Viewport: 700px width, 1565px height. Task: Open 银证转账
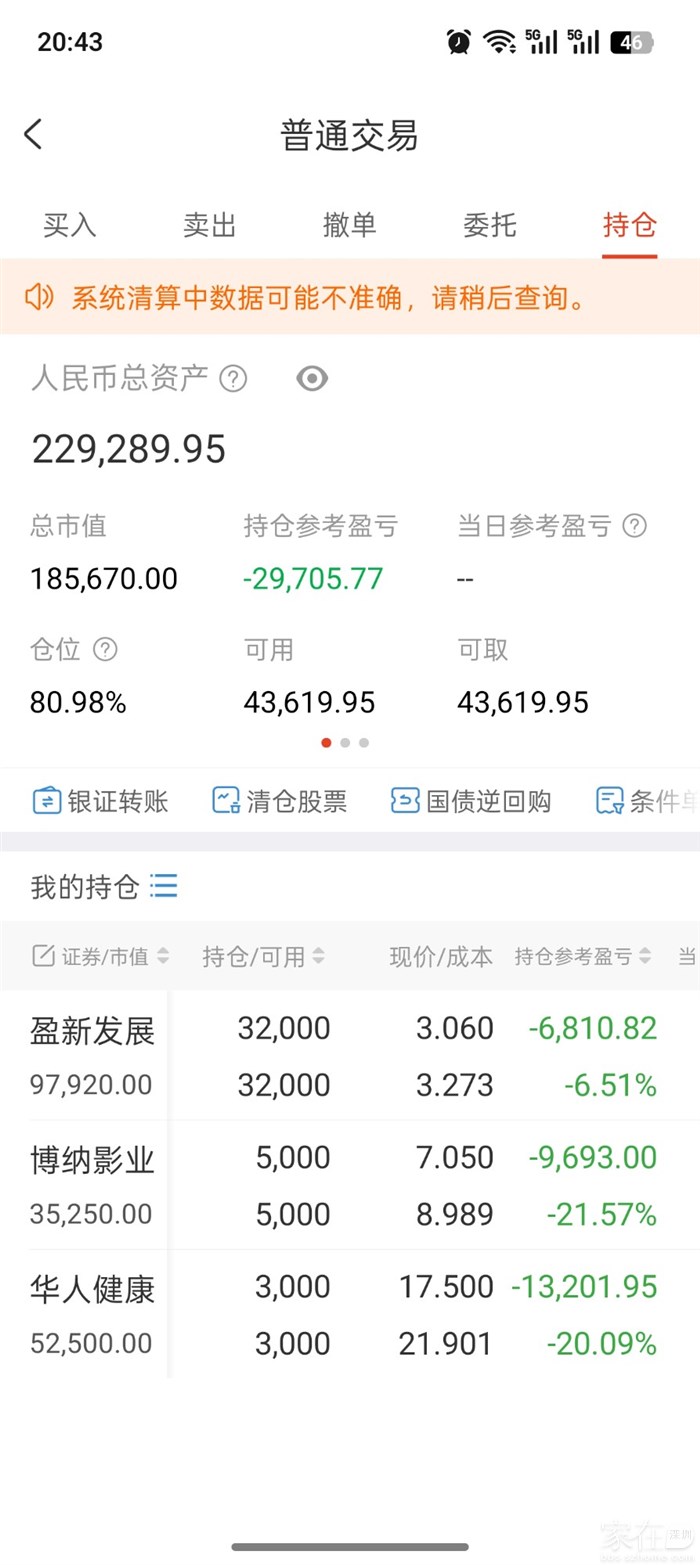pos(101,801)
